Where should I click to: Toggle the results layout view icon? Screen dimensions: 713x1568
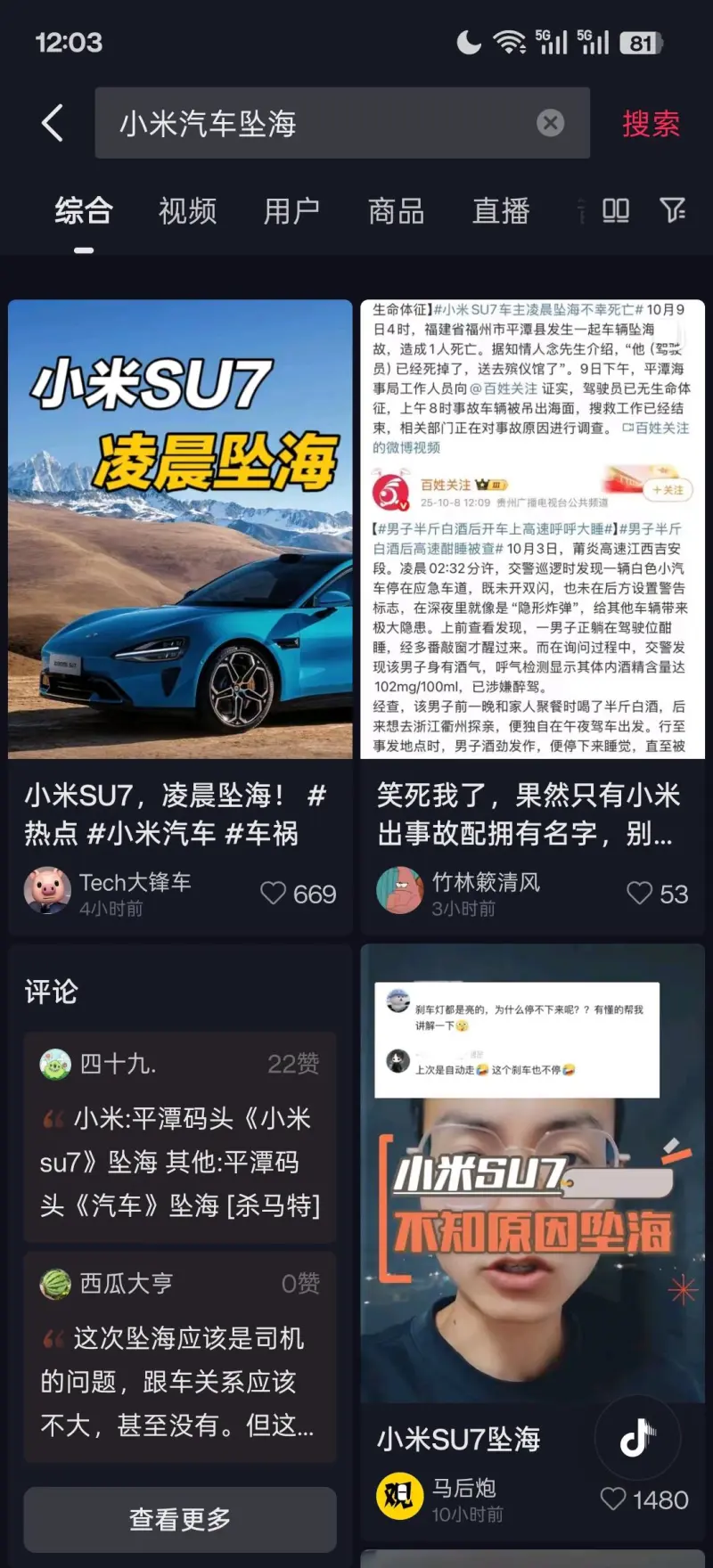[x=615, y=210]
